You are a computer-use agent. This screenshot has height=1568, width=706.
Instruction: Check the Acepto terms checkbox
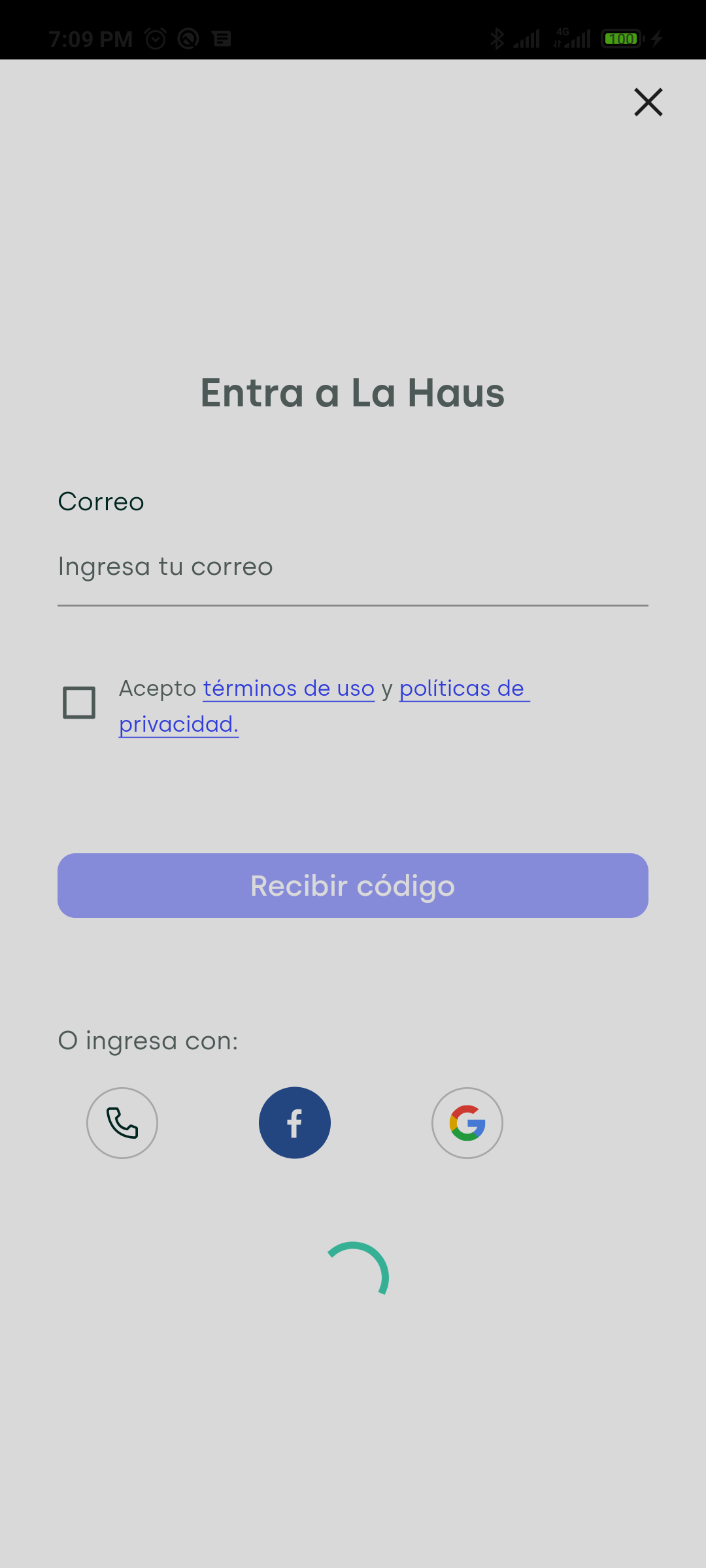point(79,702)
